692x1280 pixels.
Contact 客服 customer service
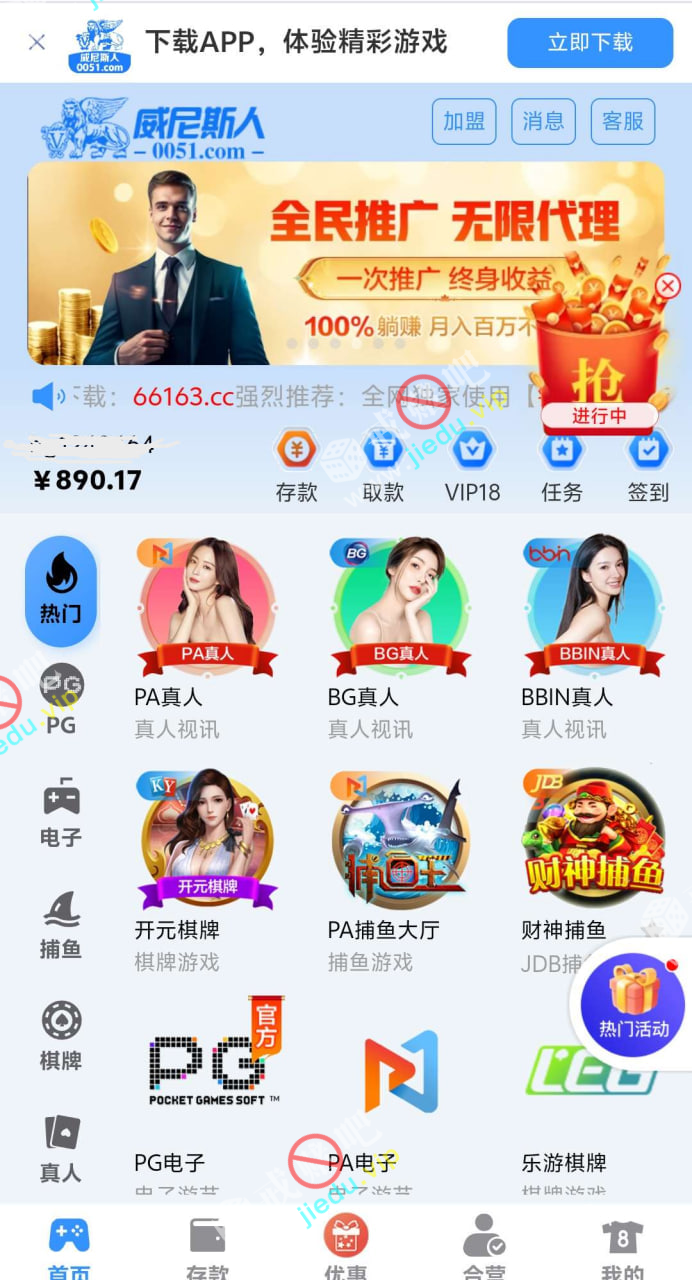tap(622, 122)
